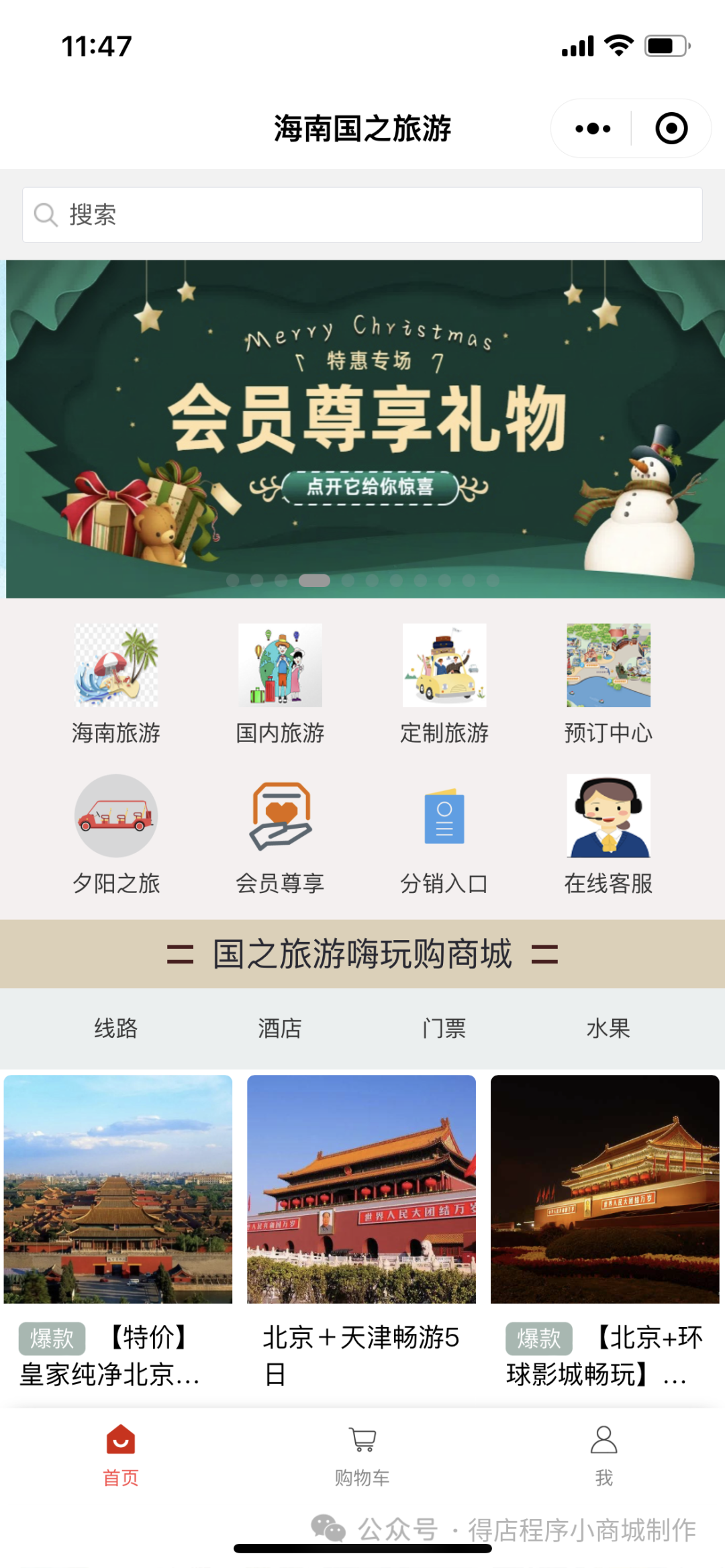
Task: Tap the 搜索 search box
Action: point(362,215)
